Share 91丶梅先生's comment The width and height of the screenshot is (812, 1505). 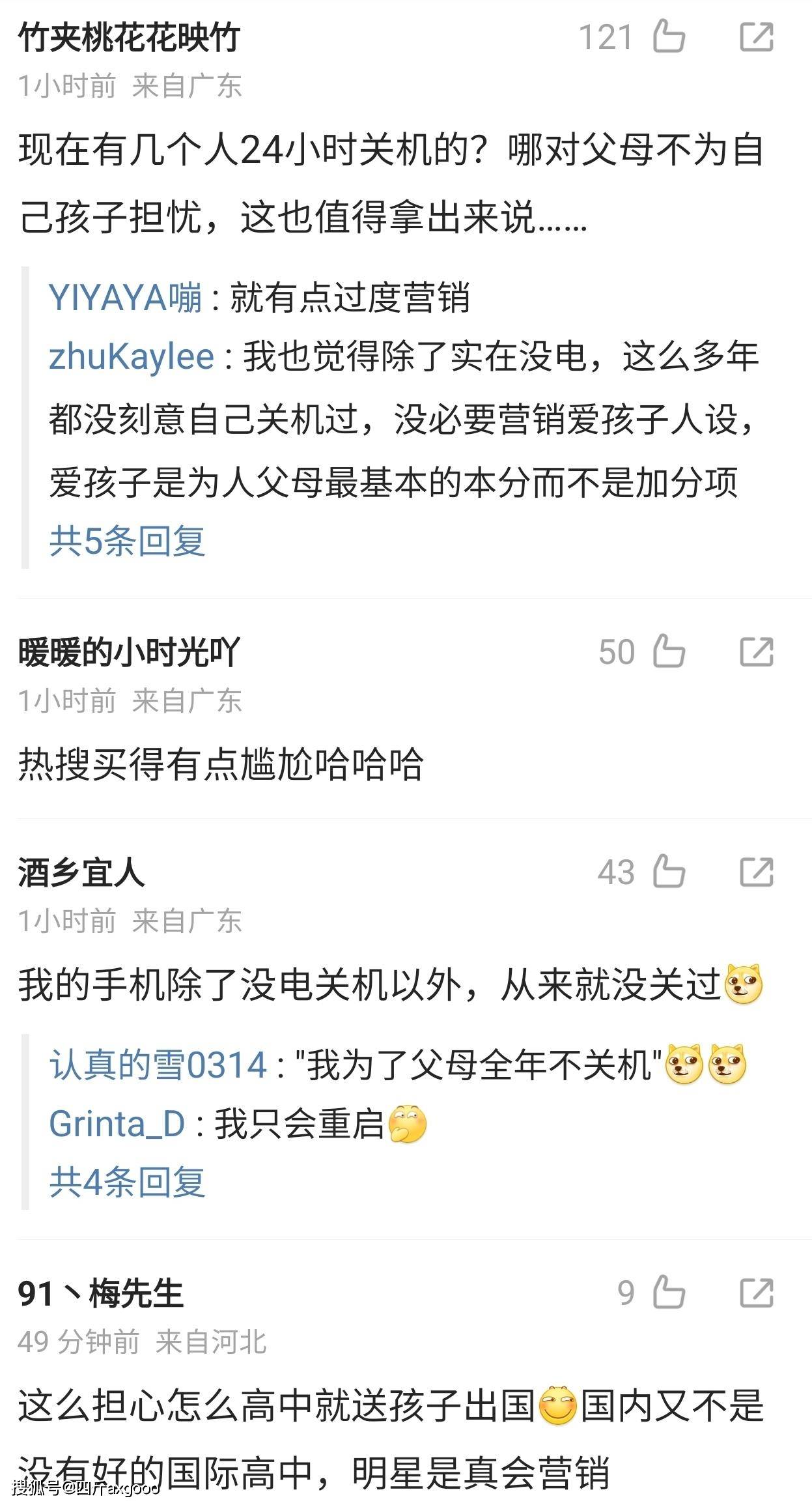pyautogui.click(x=757, y=1293)
